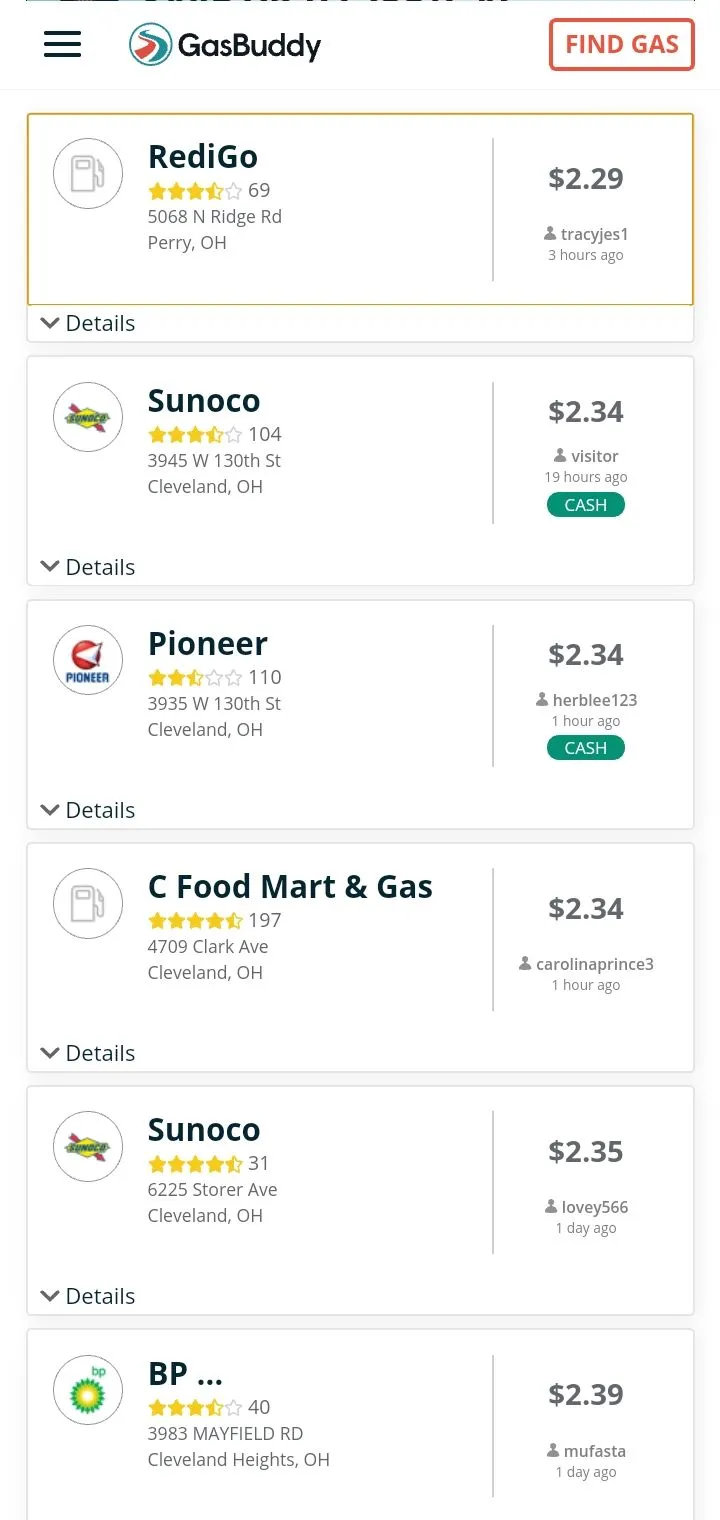Open the hamburger navigation menu
This screenshot has height=1520, width=720.
tap(62, 44)
